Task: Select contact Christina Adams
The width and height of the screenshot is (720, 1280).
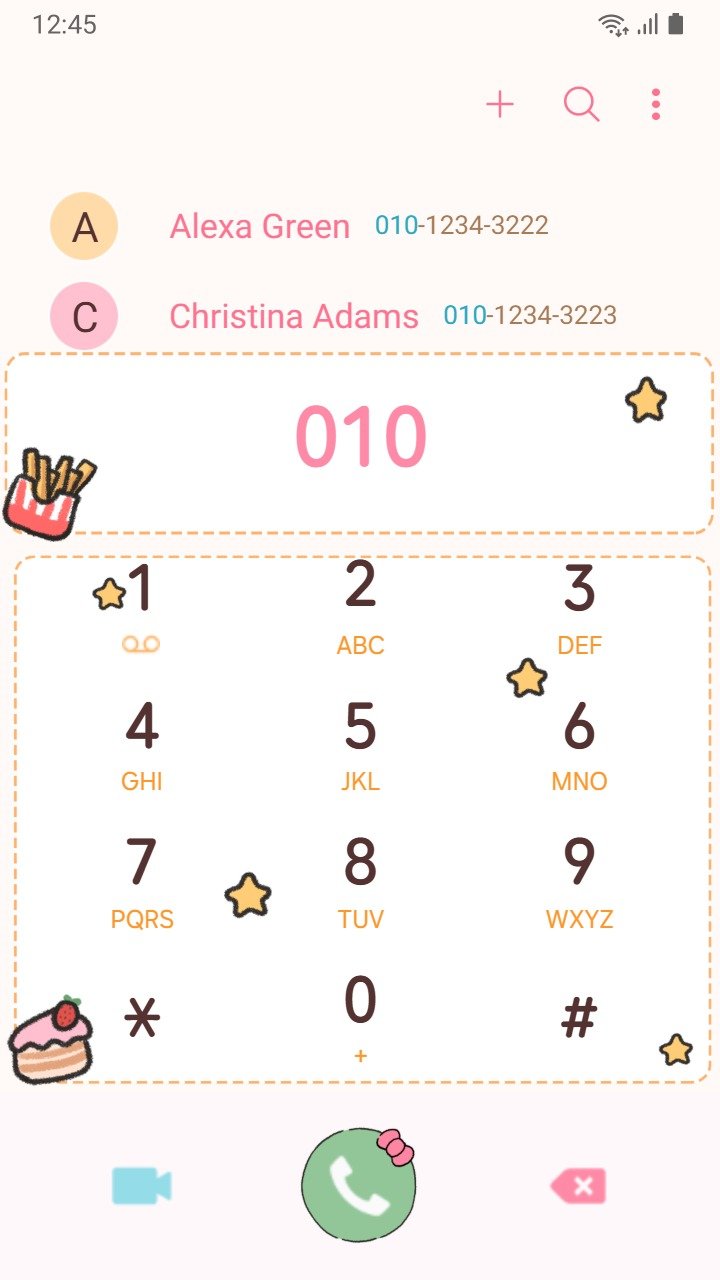Action: tap(293, 316)
